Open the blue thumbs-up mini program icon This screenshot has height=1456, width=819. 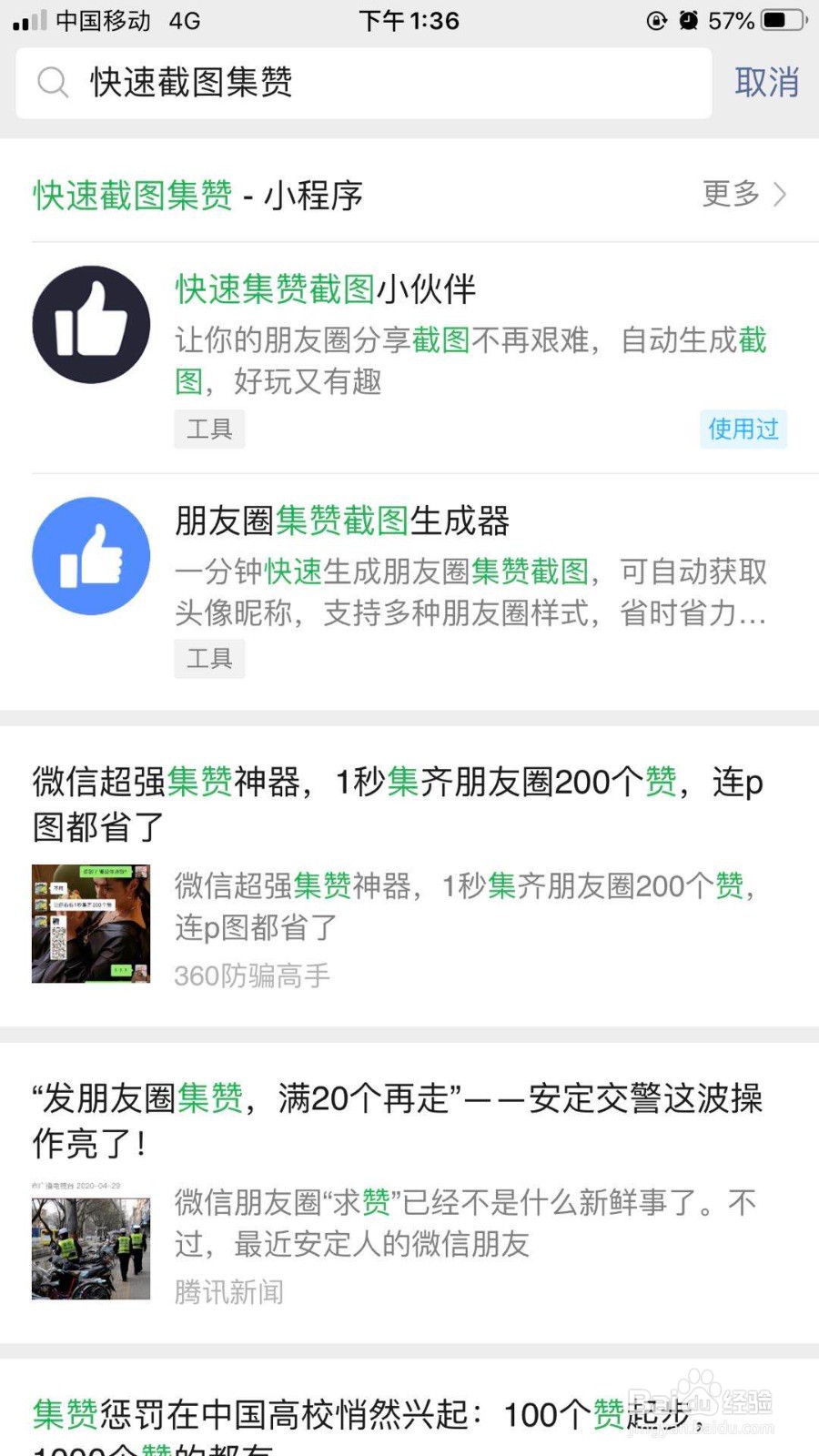[91, 555]
